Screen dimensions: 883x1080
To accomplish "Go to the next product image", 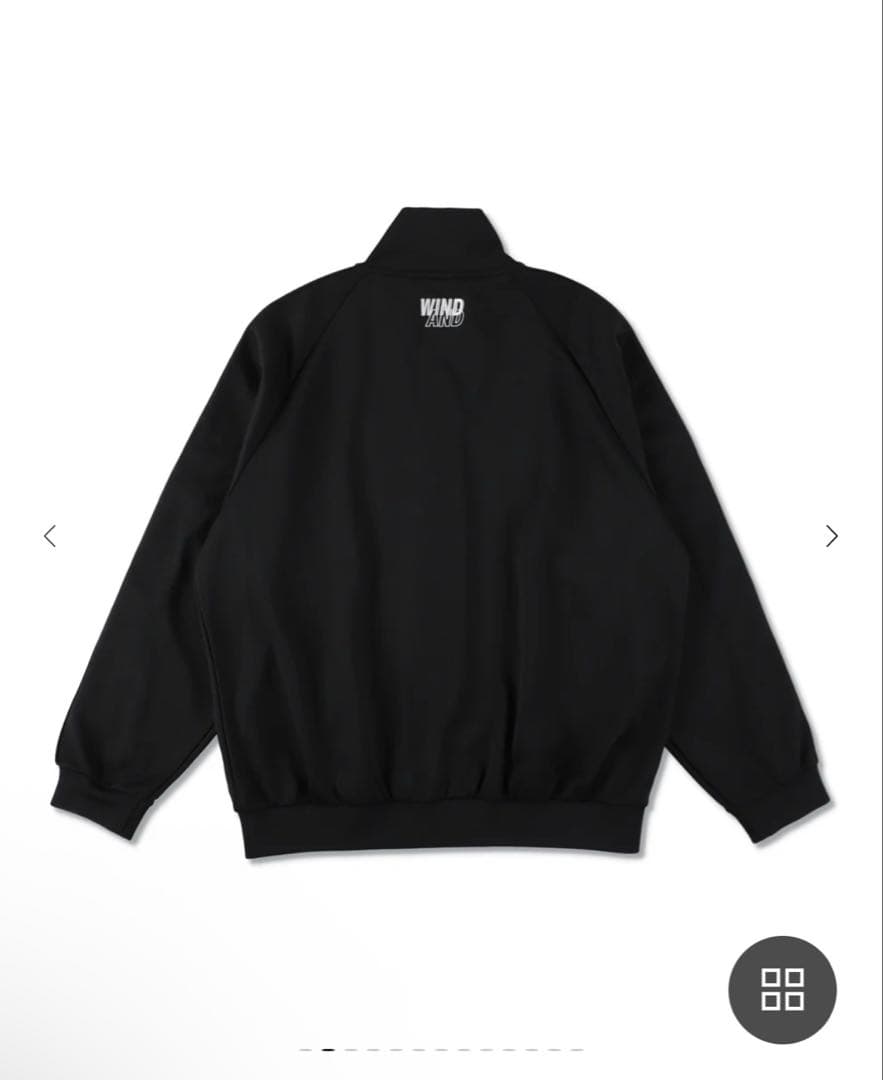I will tap(832, 536).
